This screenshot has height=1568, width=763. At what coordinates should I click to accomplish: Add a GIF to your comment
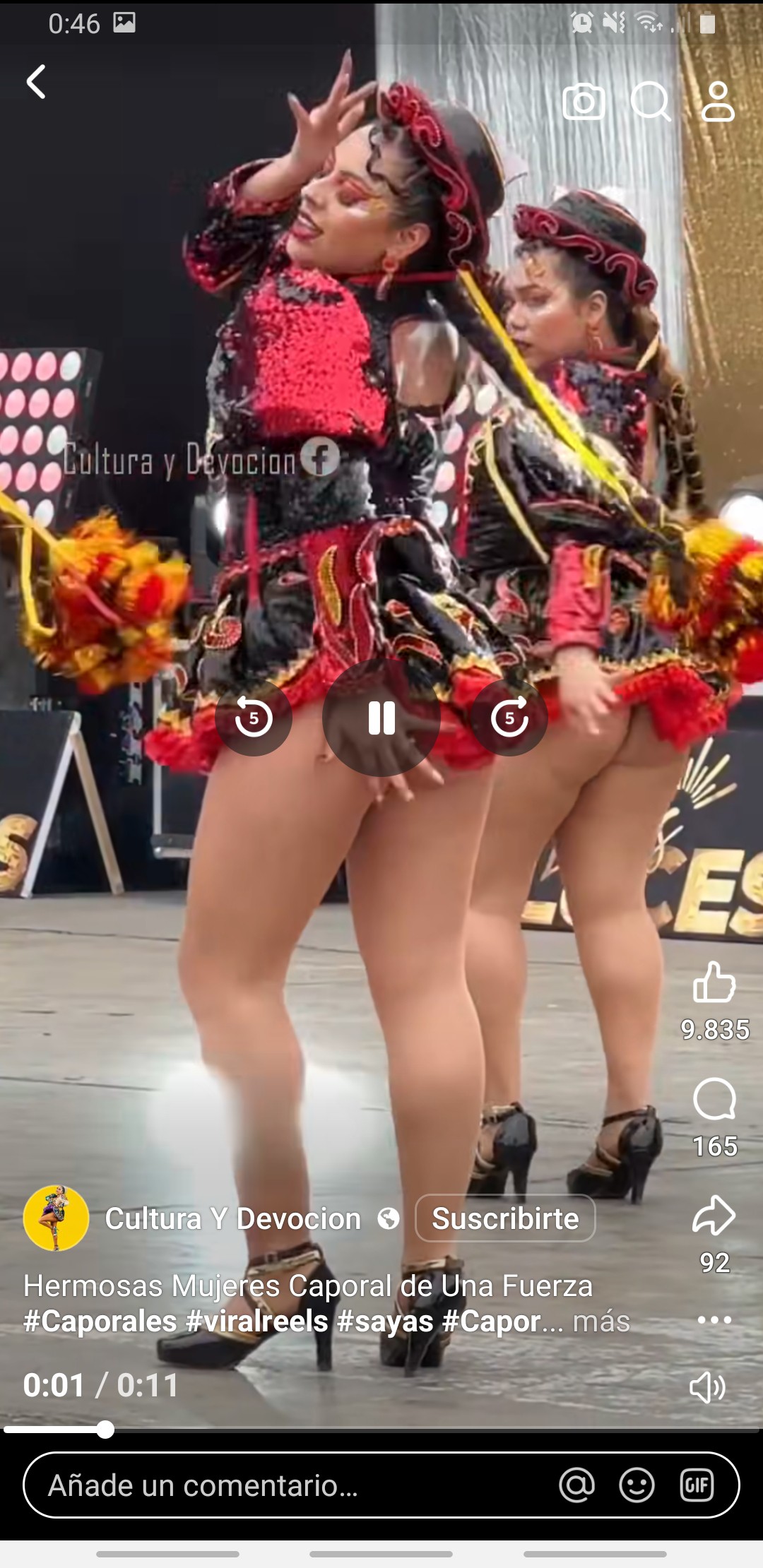coord(697,1485)
